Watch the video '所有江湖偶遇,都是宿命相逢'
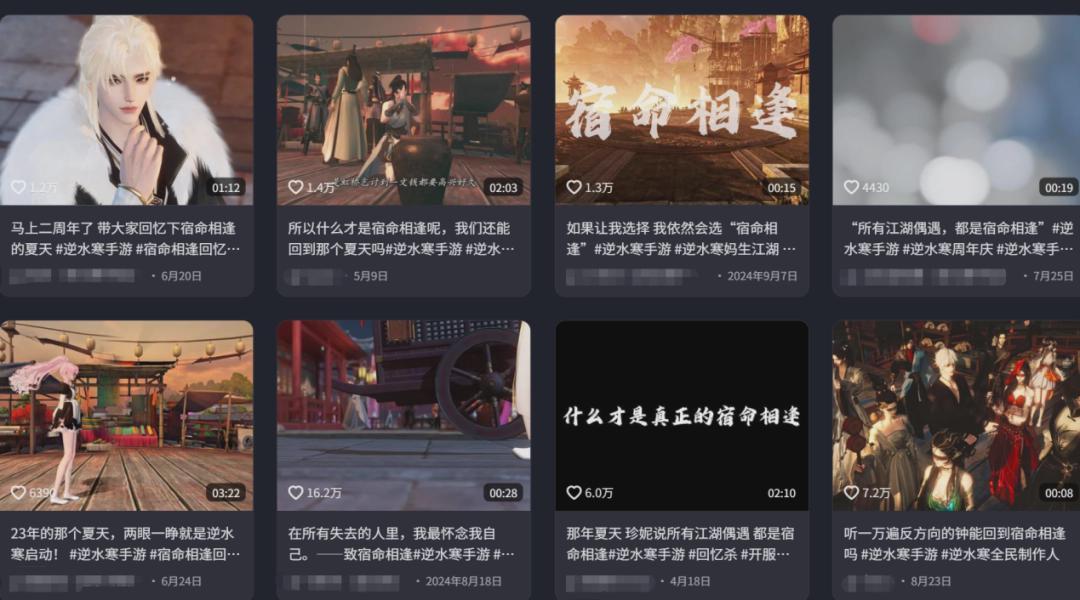Screen dimensions: 1080x600 pos(956,109)
